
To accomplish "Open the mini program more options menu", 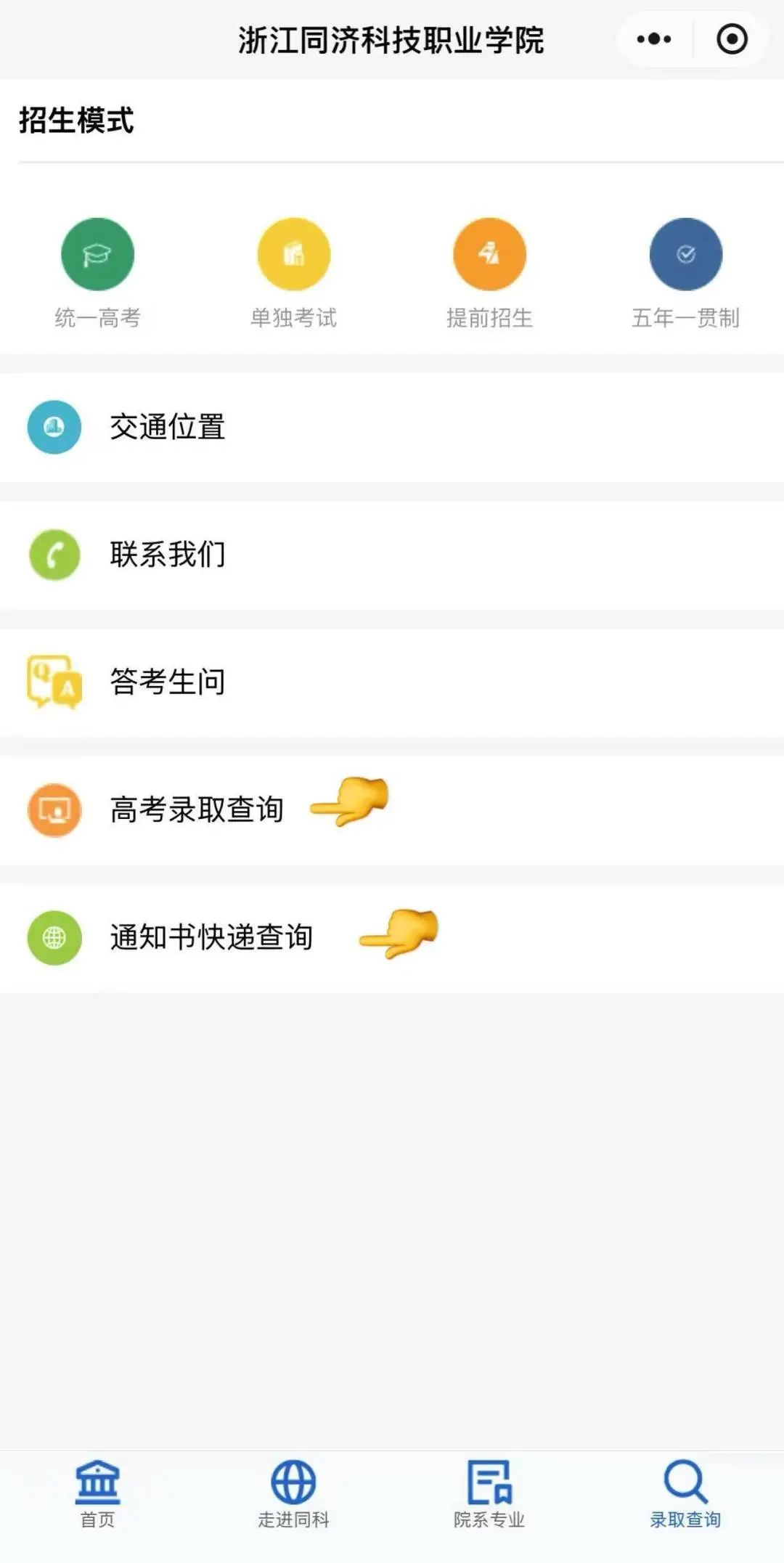I will coord(653,39).
